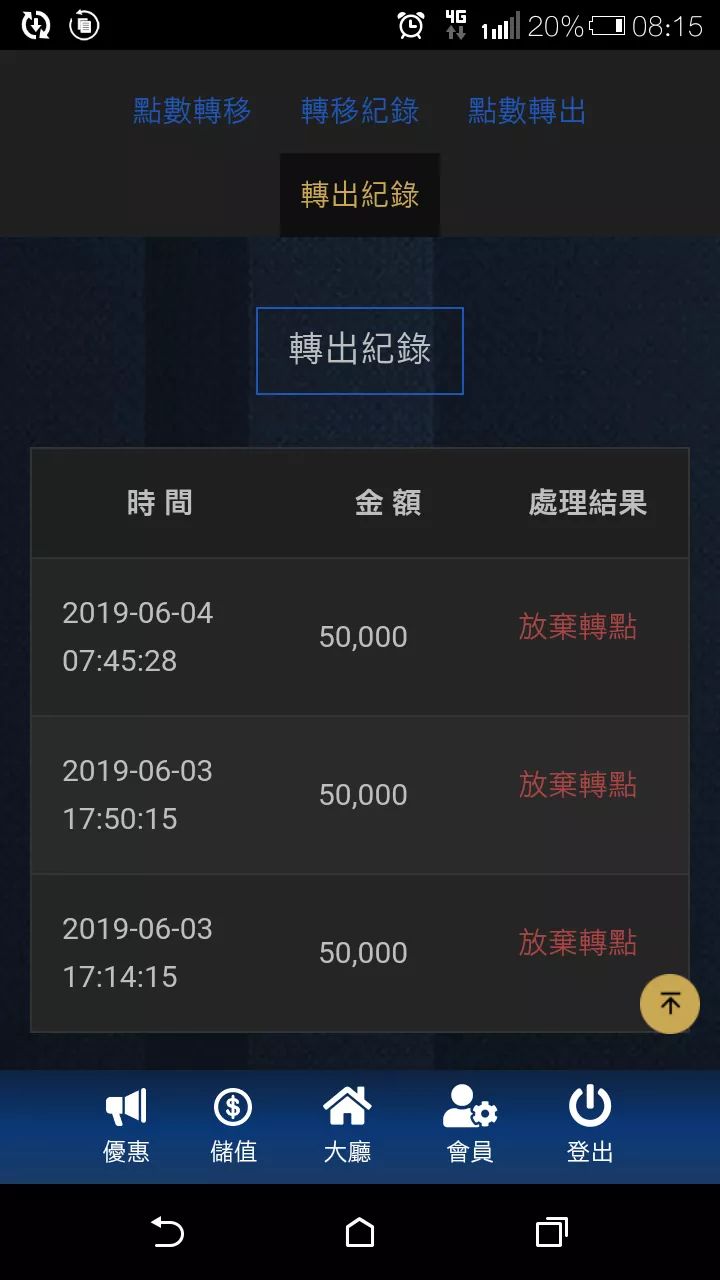Open 優惠 promotions in the bottom bar
Image resolution: width=720 pixels, height=1280 pixels.
tap(126, 1127)
